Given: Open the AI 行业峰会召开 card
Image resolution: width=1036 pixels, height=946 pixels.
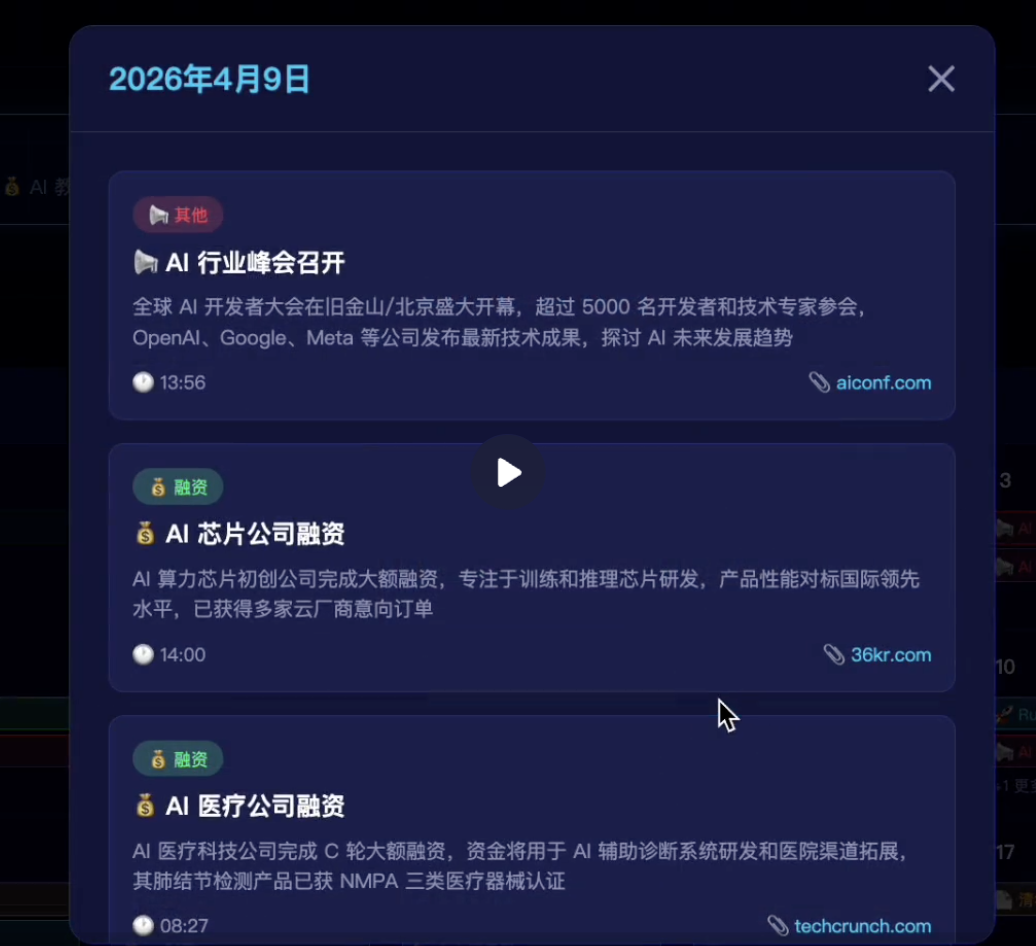Looking at the screenshot, I should pyautogui.click(x=255, y=263).
